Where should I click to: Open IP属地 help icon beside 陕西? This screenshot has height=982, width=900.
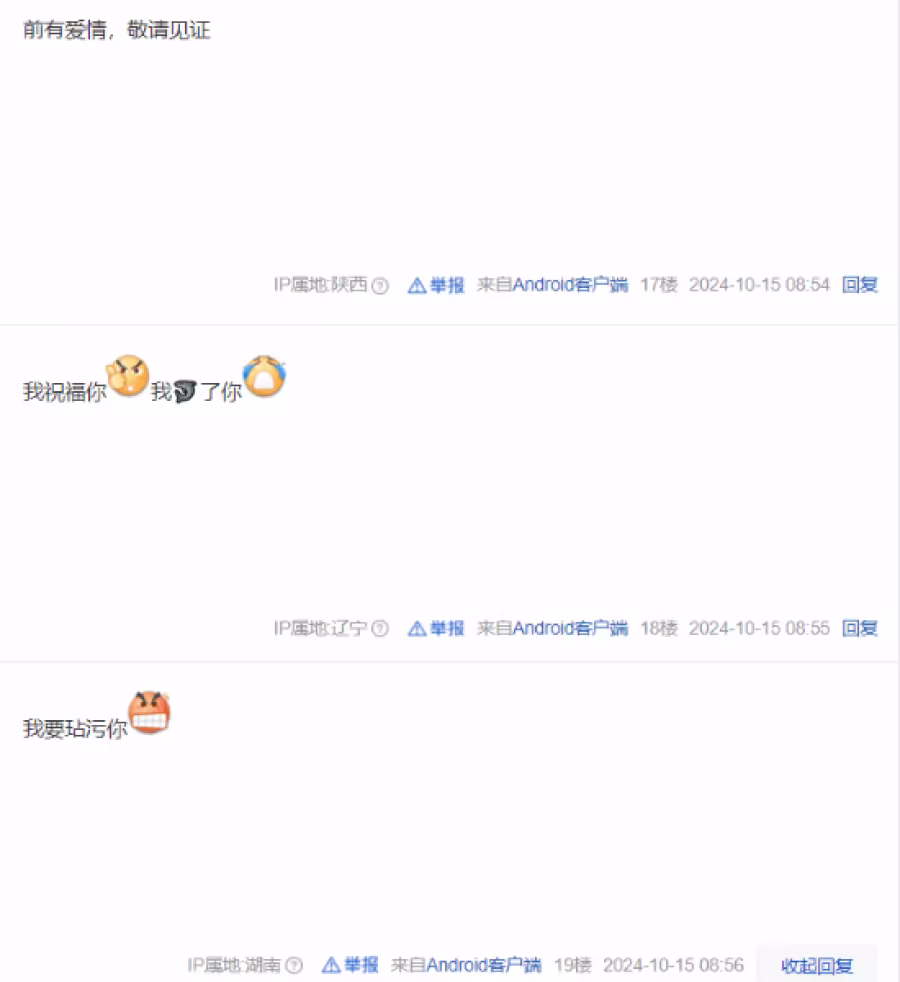(380, 286)
